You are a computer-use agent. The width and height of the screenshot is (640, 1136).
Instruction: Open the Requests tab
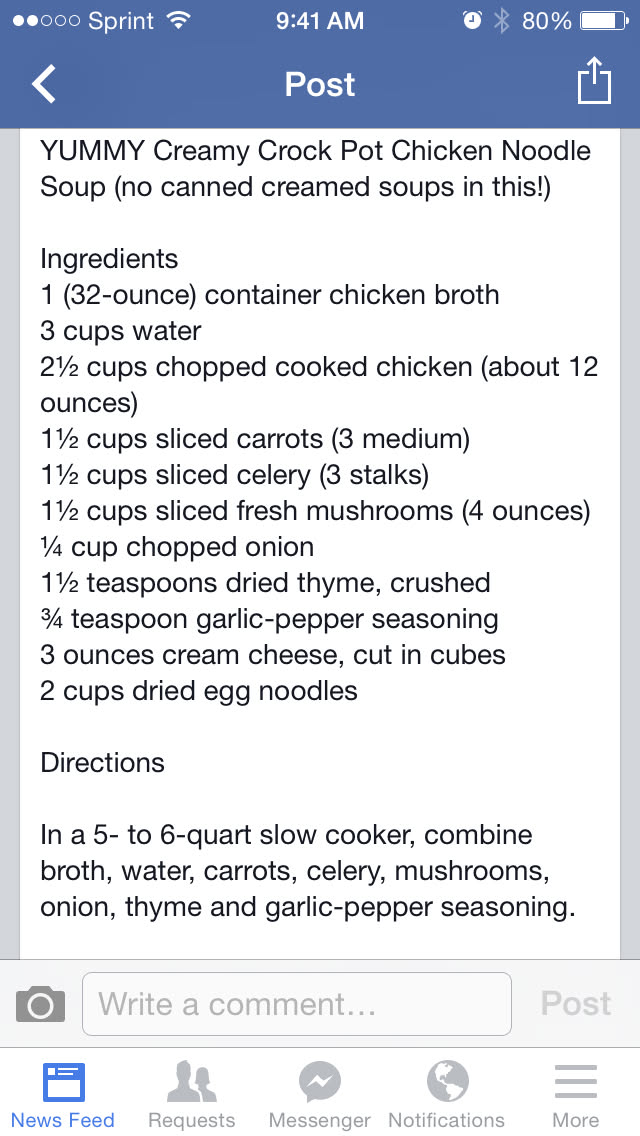(191, 1095)
